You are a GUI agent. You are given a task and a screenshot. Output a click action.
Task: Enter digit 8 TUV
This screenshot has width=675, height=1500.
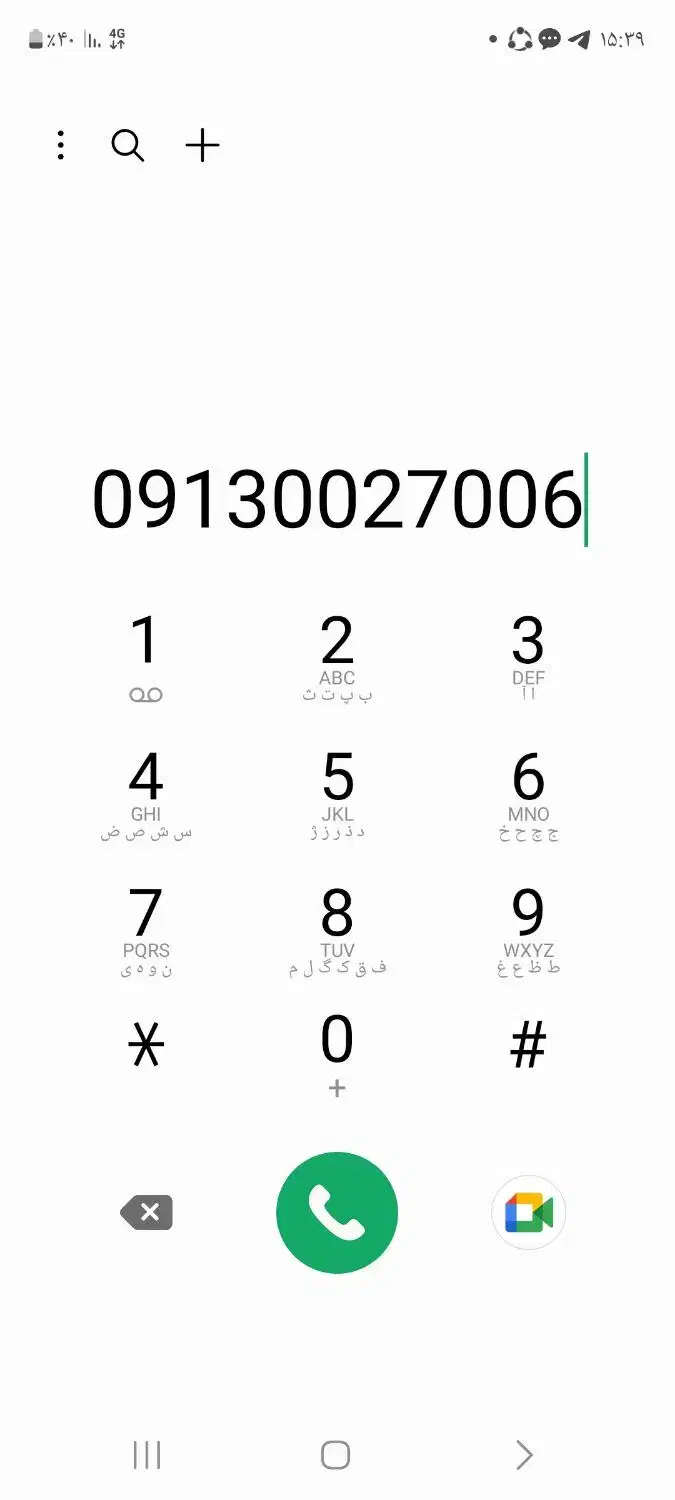[x=337, y=928]
